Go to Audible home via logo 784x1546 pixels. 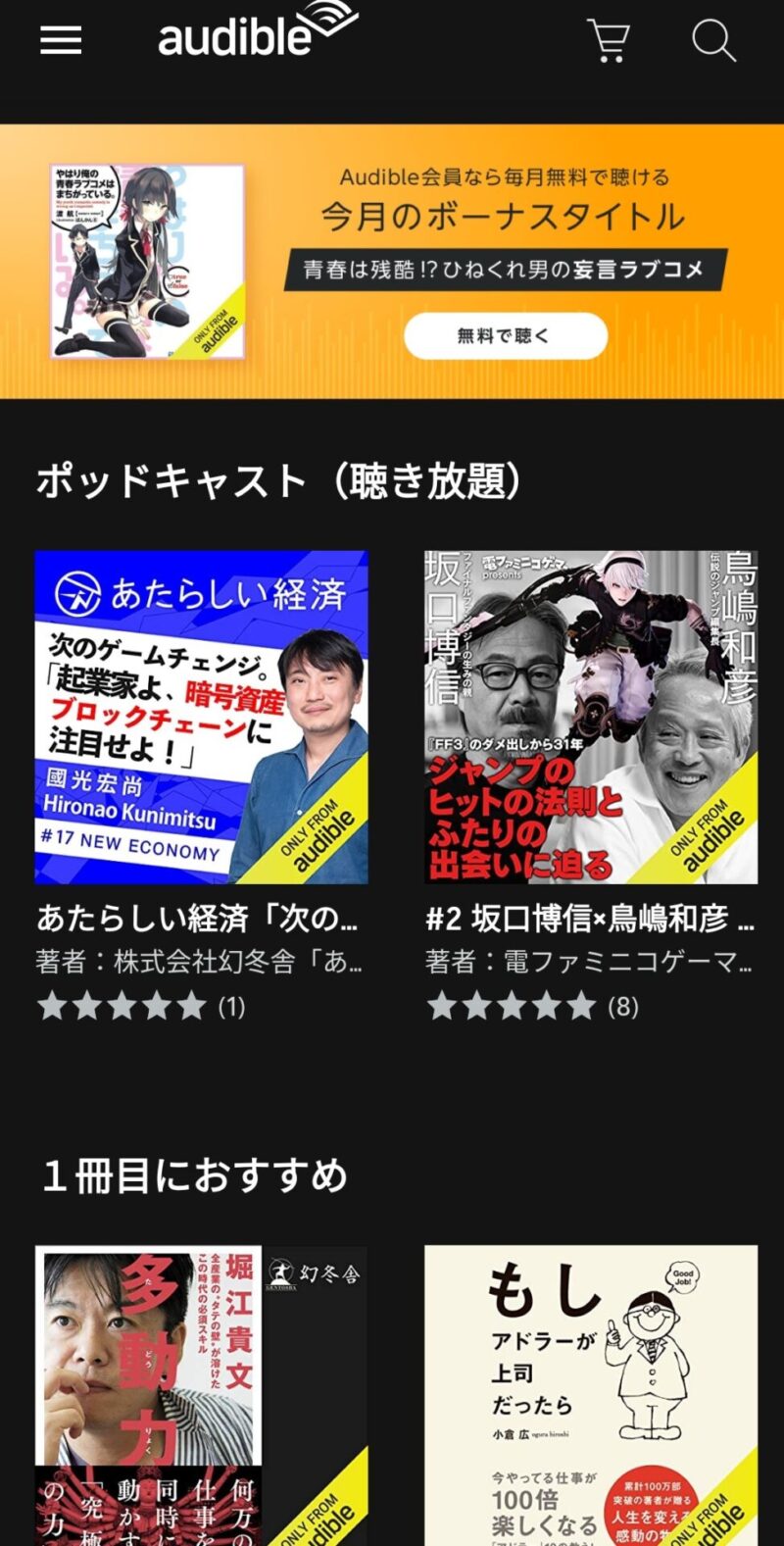(x=257, y=31)
